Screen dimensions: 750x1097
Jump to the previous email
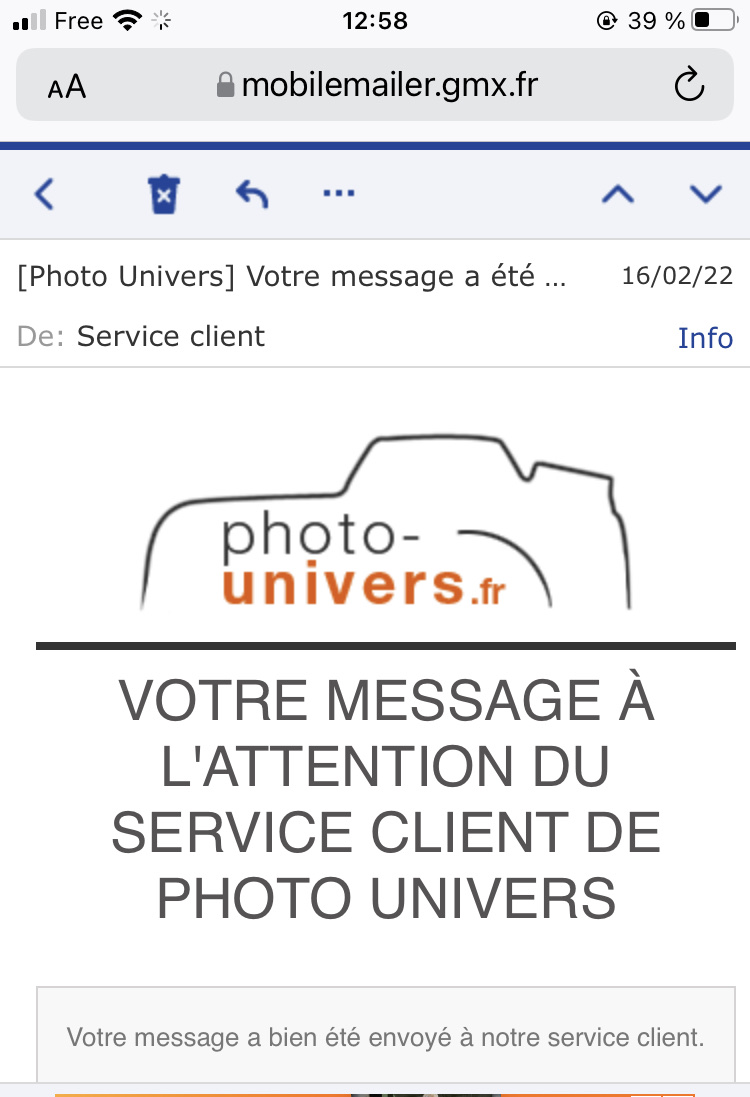pyautogui.click(x=617, y=195)
